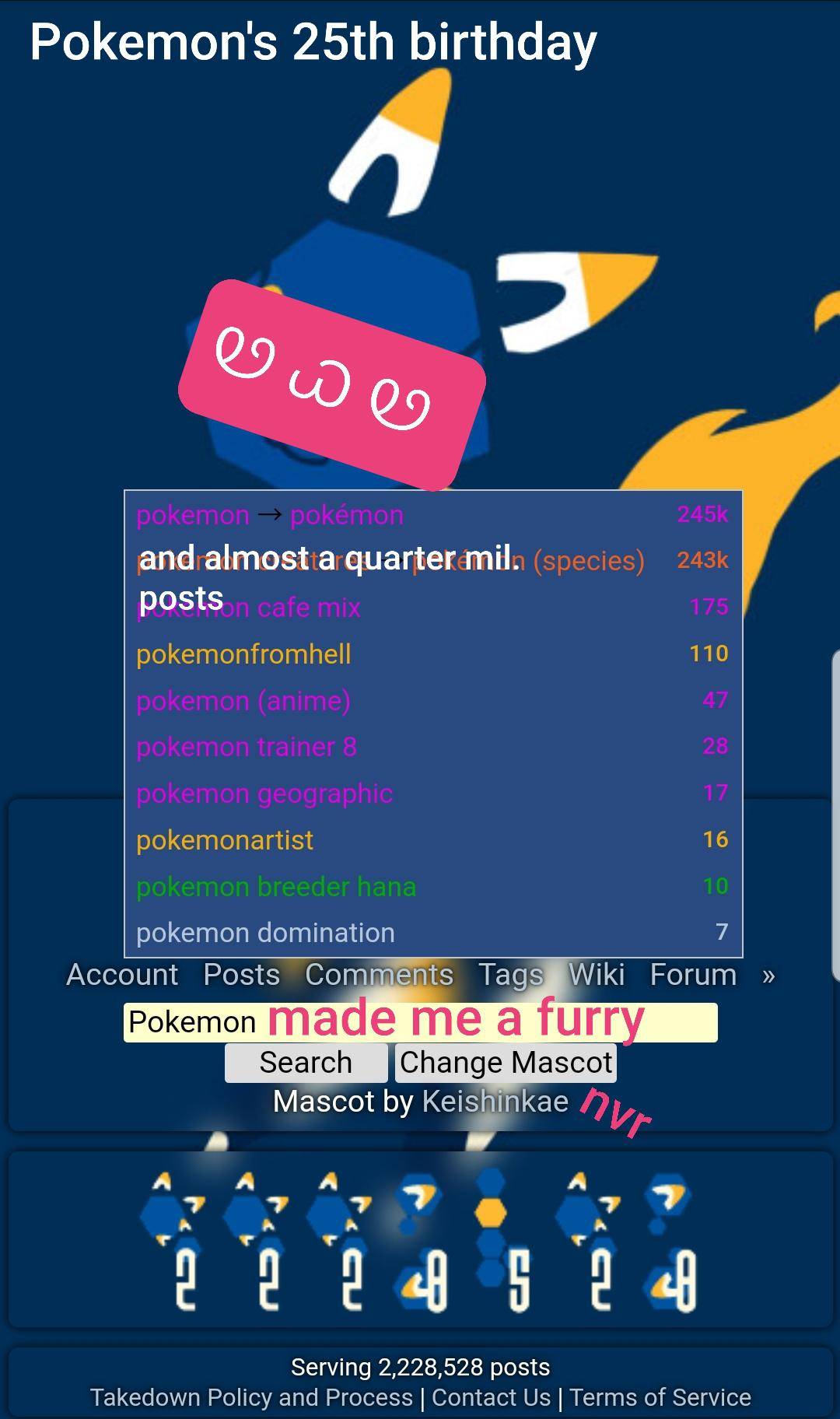Choose the "pokemon domination" tag suggestion

tap(265, 933)
